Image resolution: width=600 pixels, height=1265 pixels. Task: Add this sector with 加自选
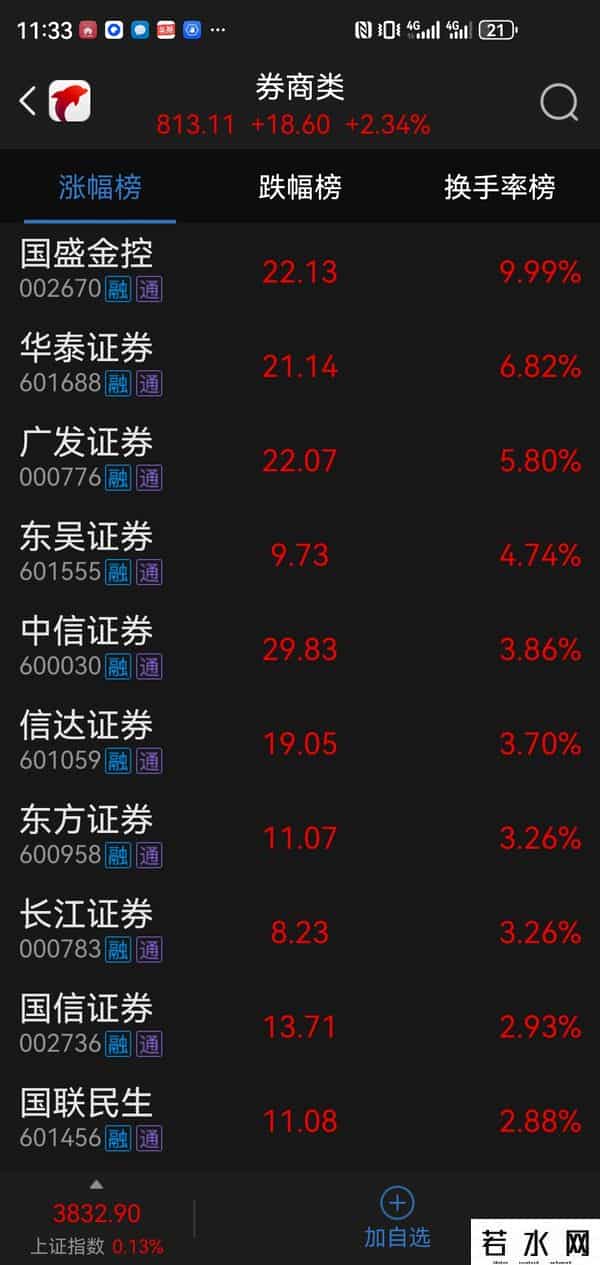[x=397, y=1218]
